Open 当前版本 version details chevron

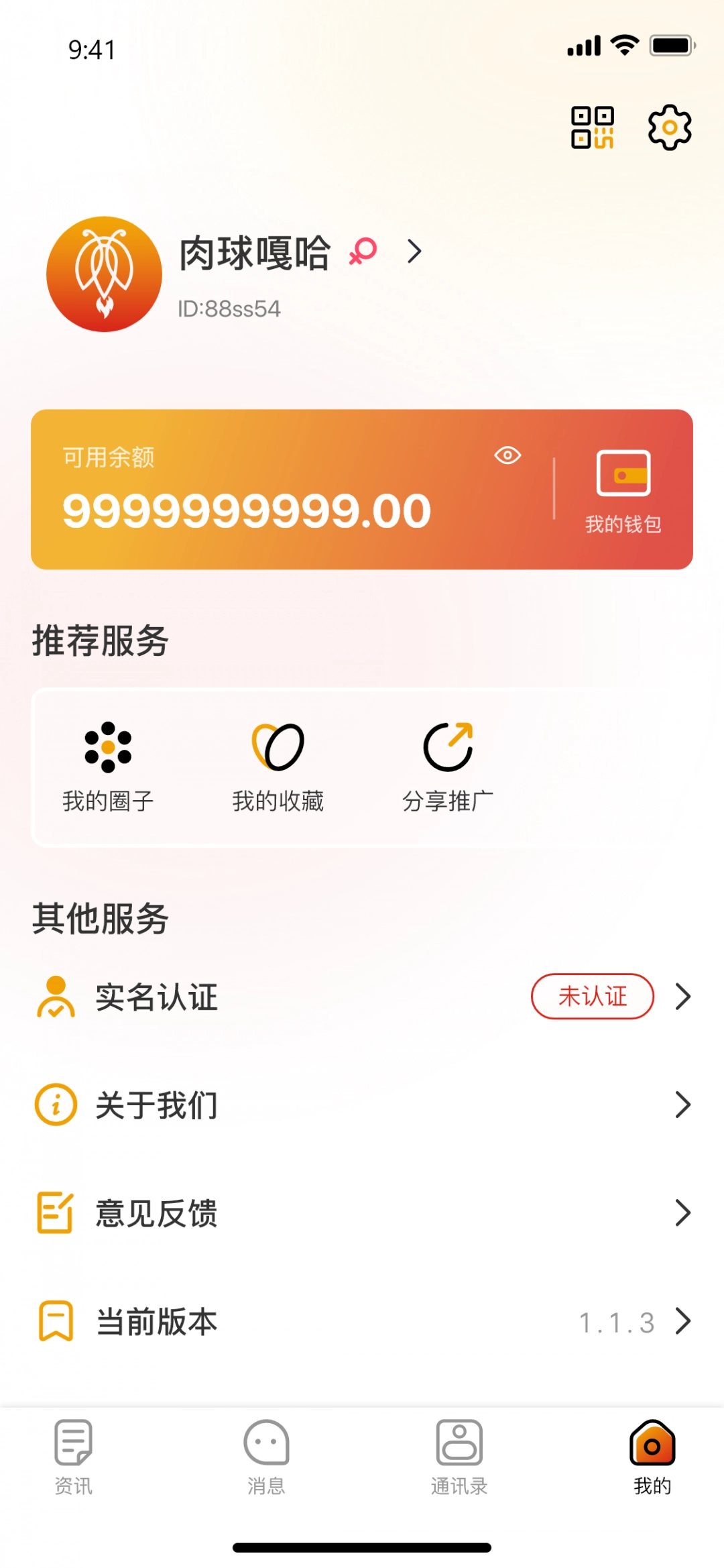coord(683,1321)
